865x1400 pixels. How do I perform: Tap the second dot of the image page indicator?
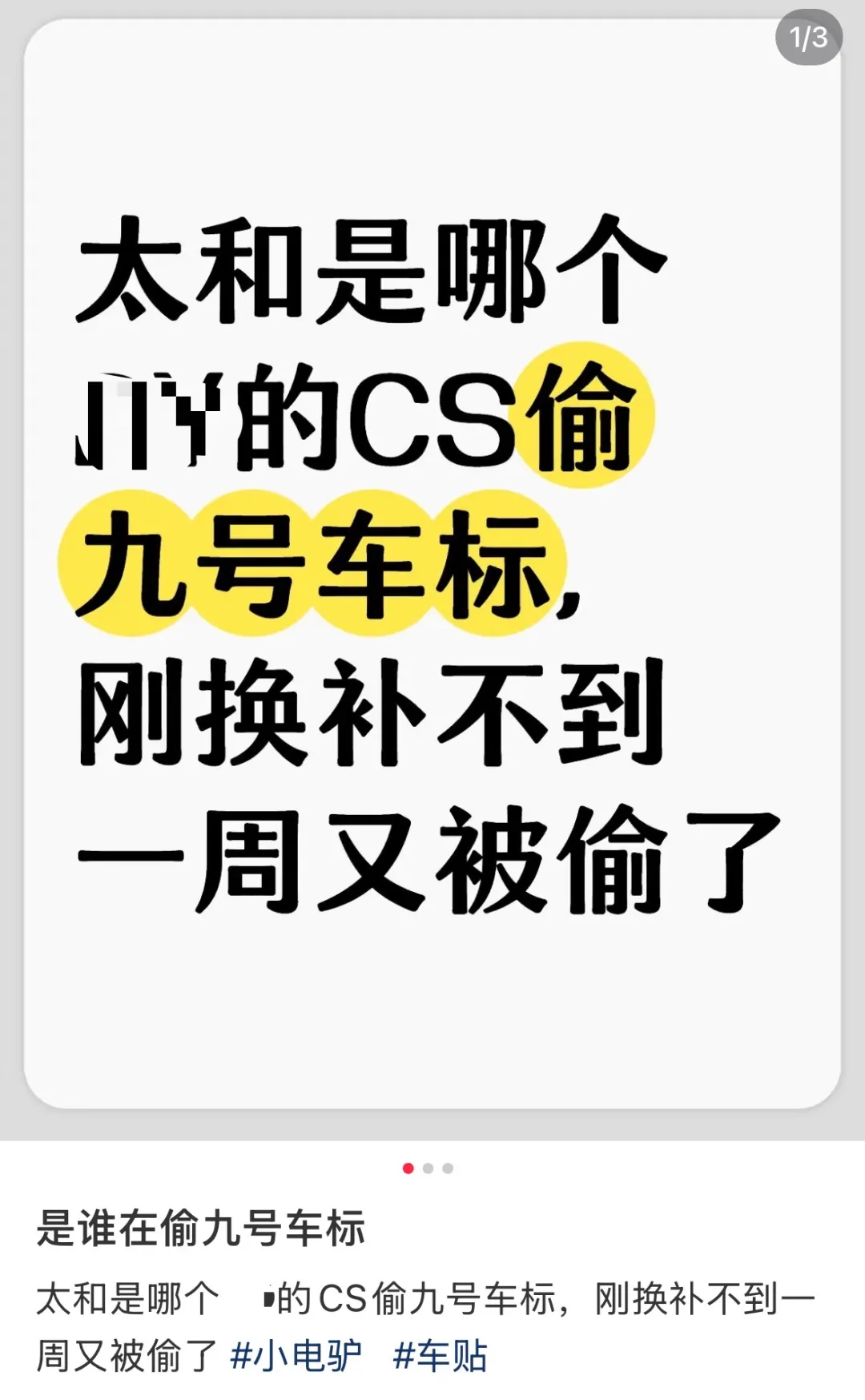(x=428, y=1168)
